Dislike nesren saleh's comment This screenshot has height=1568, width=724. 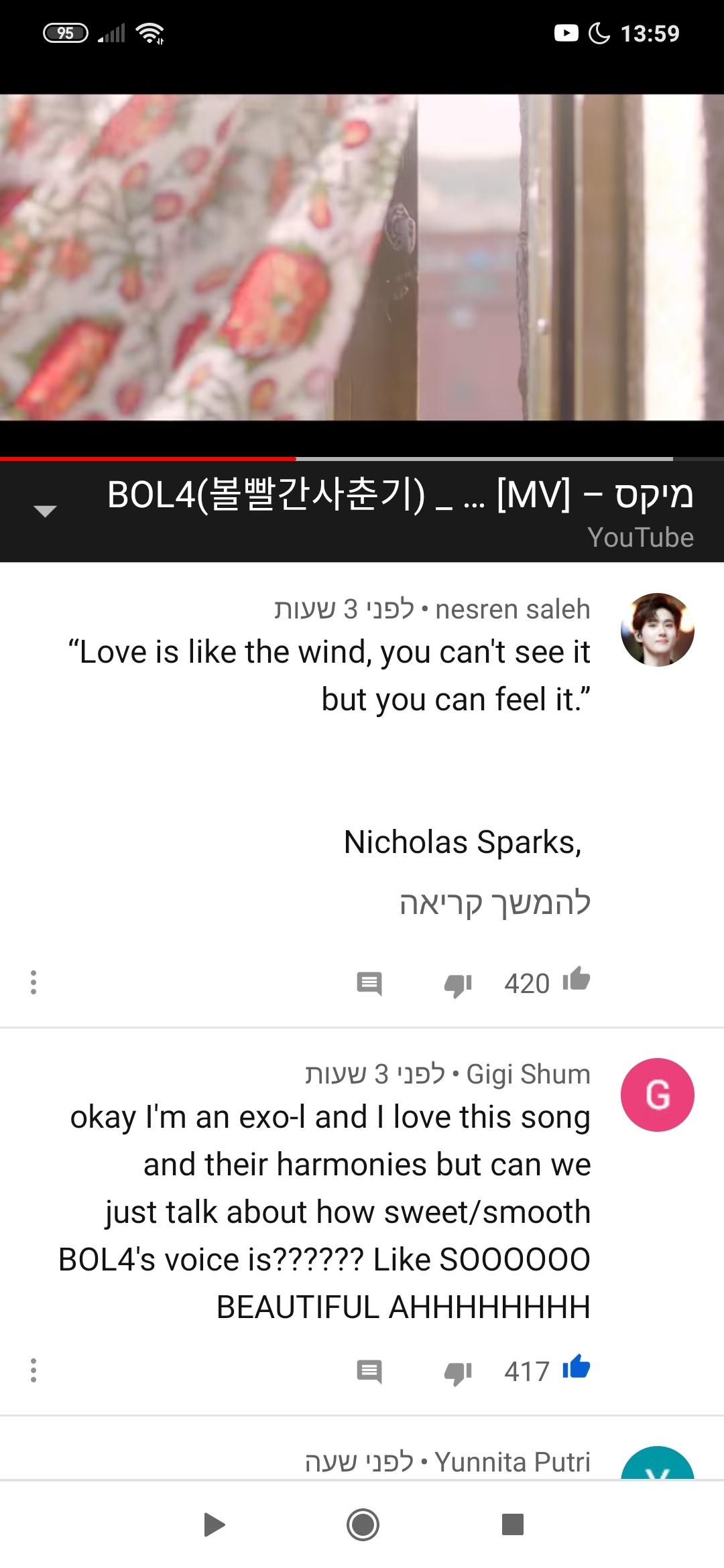tap(459, 984)
